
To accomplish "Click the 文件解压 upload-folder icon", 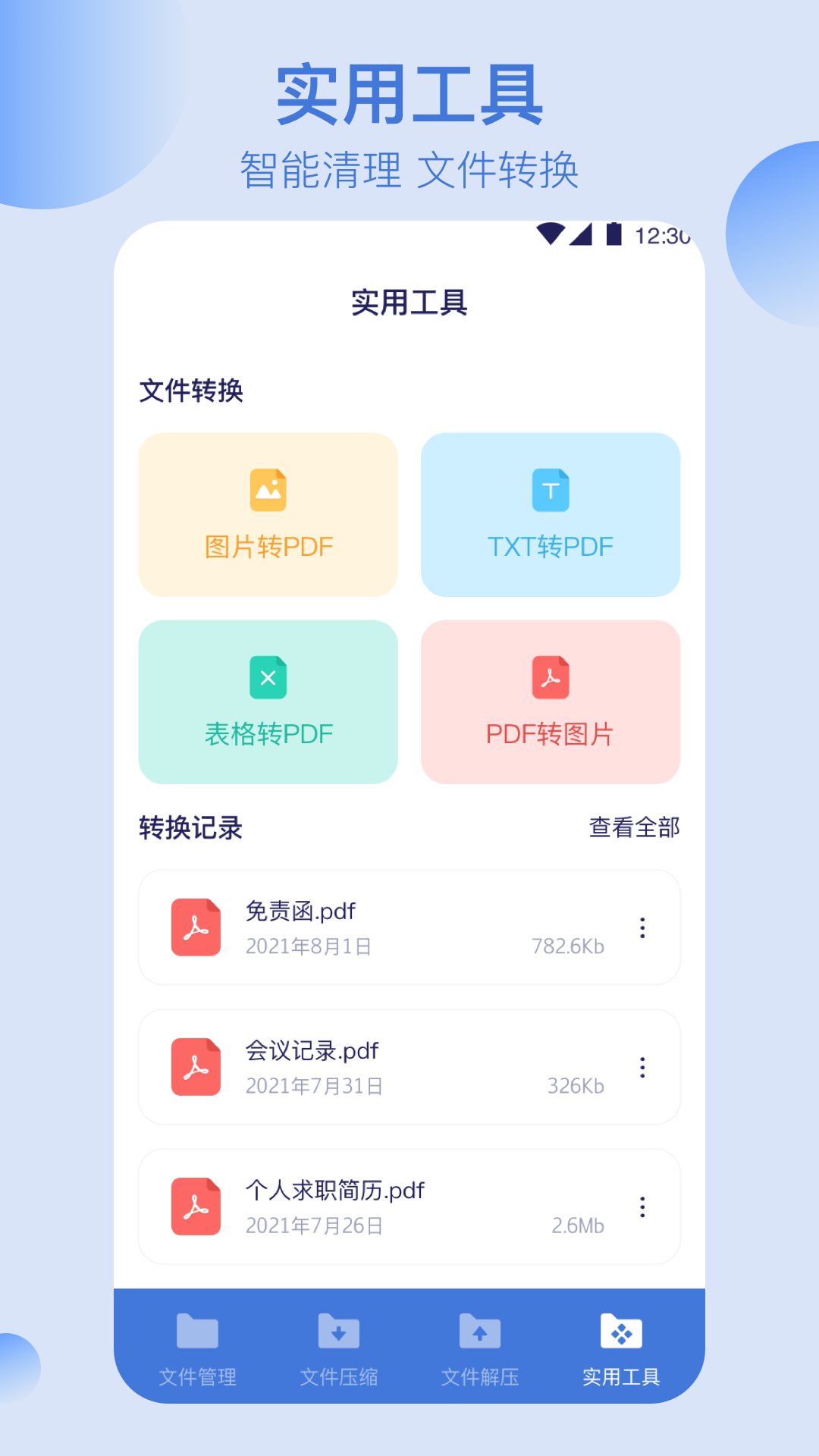I will 479,1332.
